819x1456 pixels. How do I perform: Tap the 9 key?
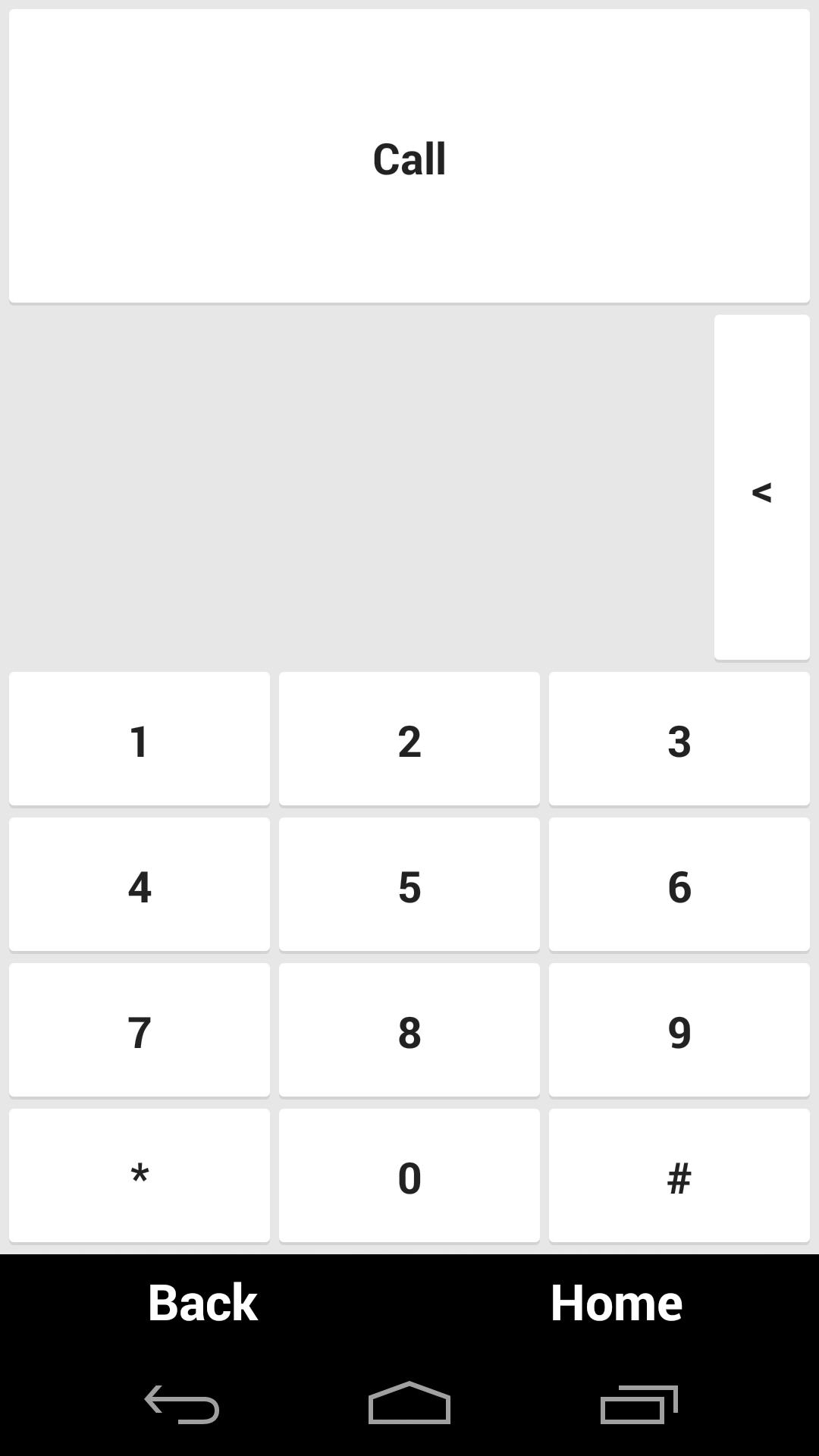[679, 1031]
